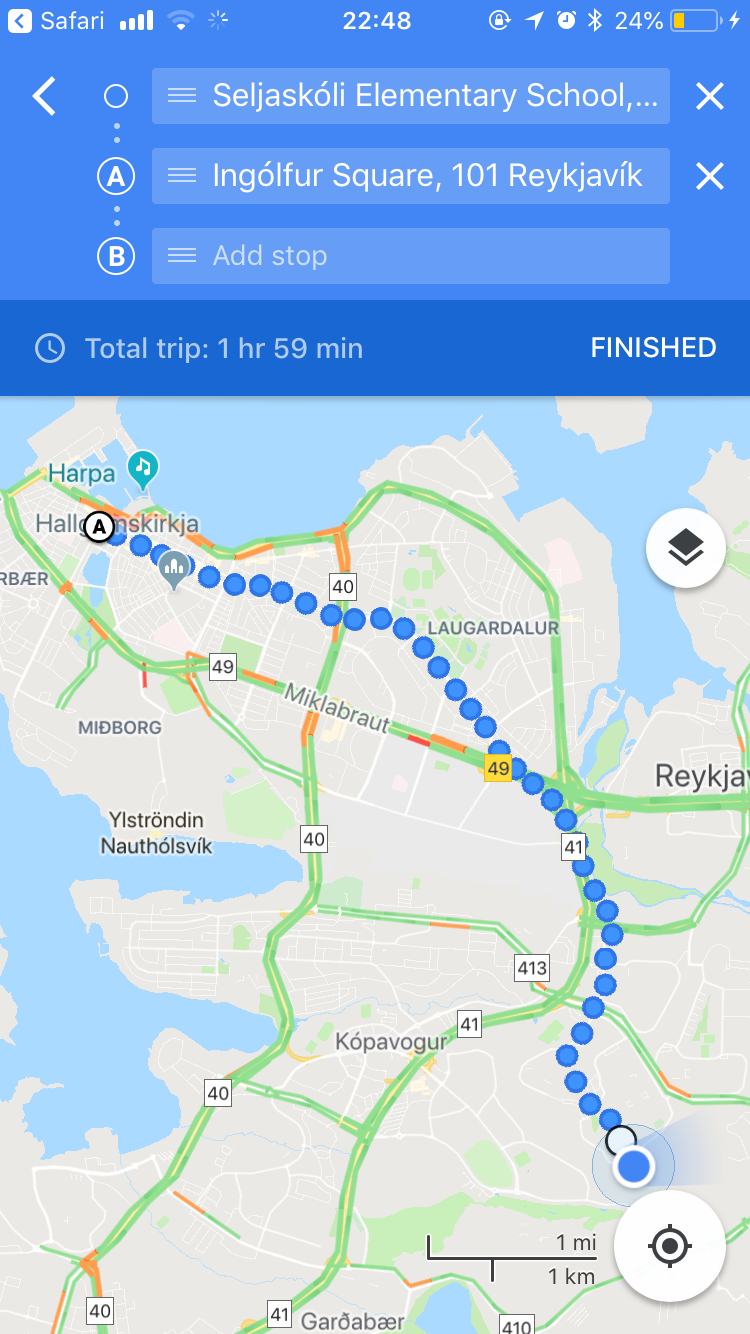The width and height of the screenshot is (750, 1334).
Task: Go back with the top-left arrow
Action: 44,97
